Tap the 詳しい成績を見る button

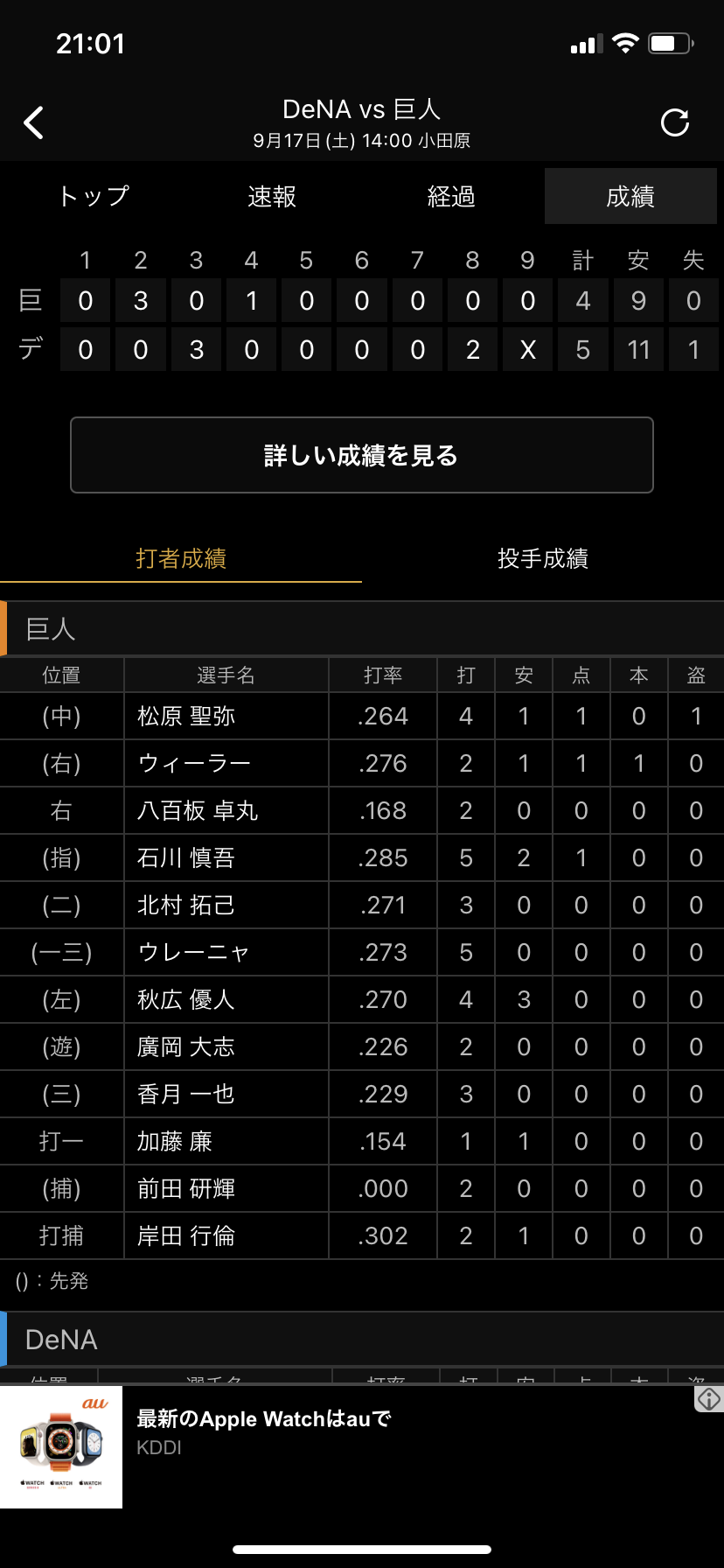pos(362,455)
